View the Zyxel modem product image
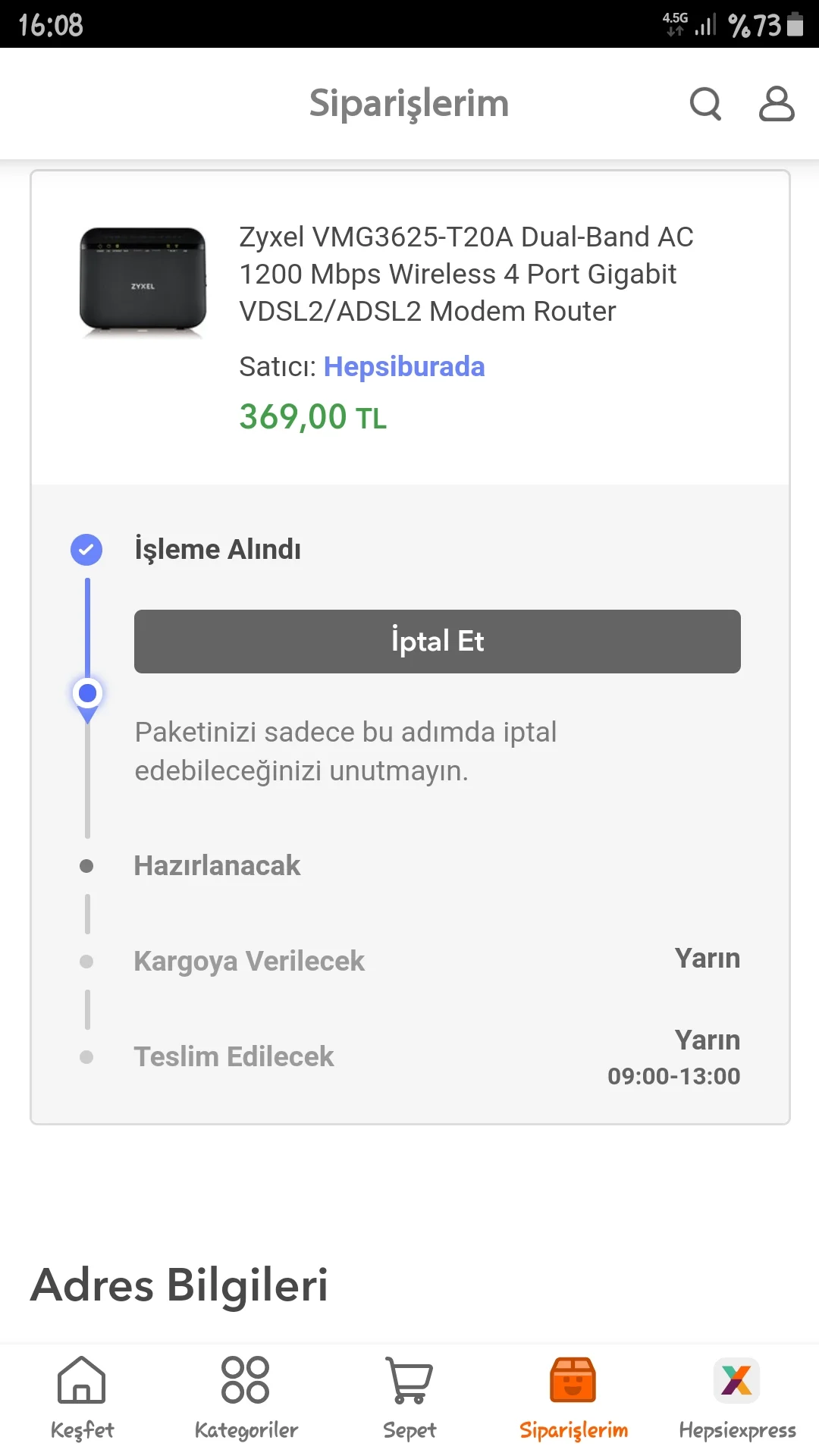The width and height of the screenshot is (819, 1456). point(143,280)
